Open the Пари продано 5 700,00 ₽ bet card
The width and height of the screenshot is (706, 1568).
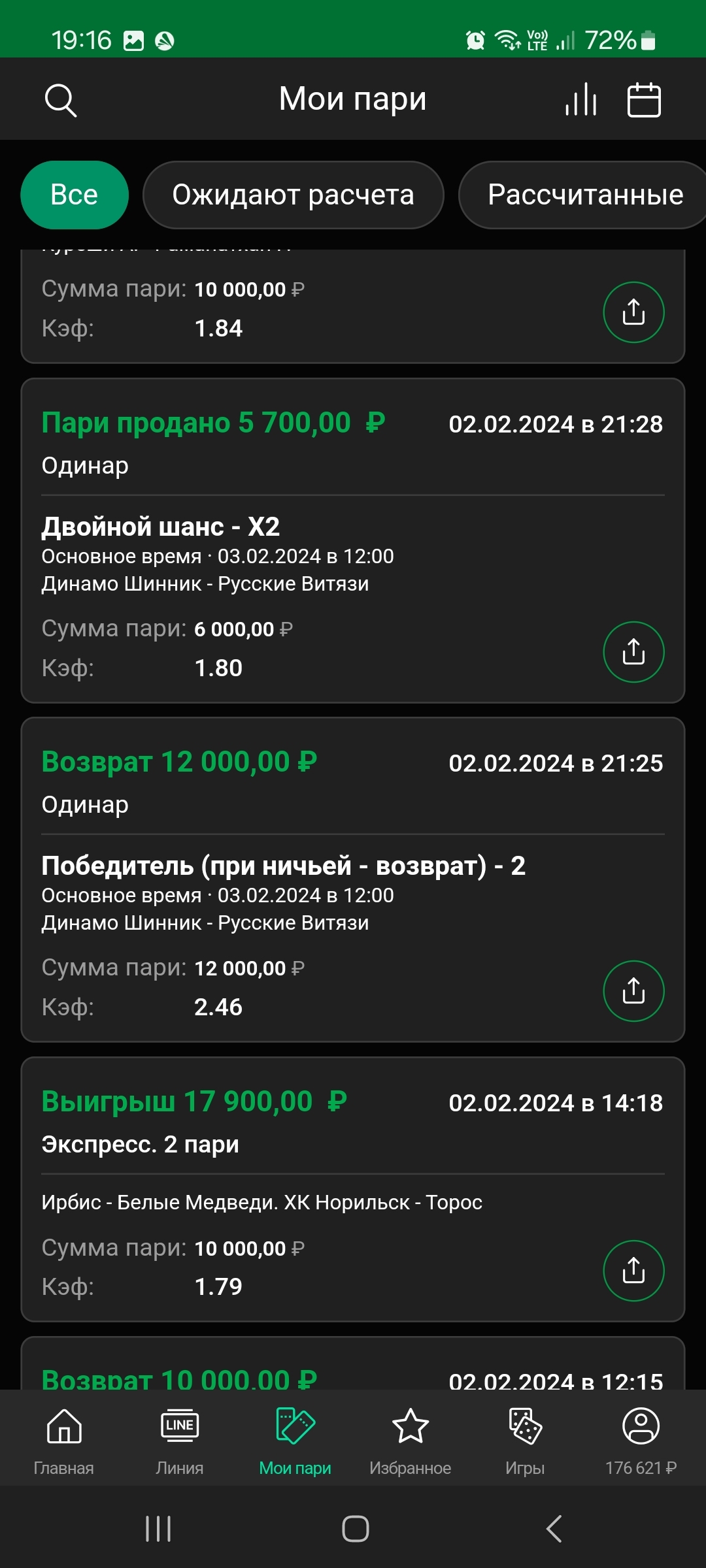[353, 541]
